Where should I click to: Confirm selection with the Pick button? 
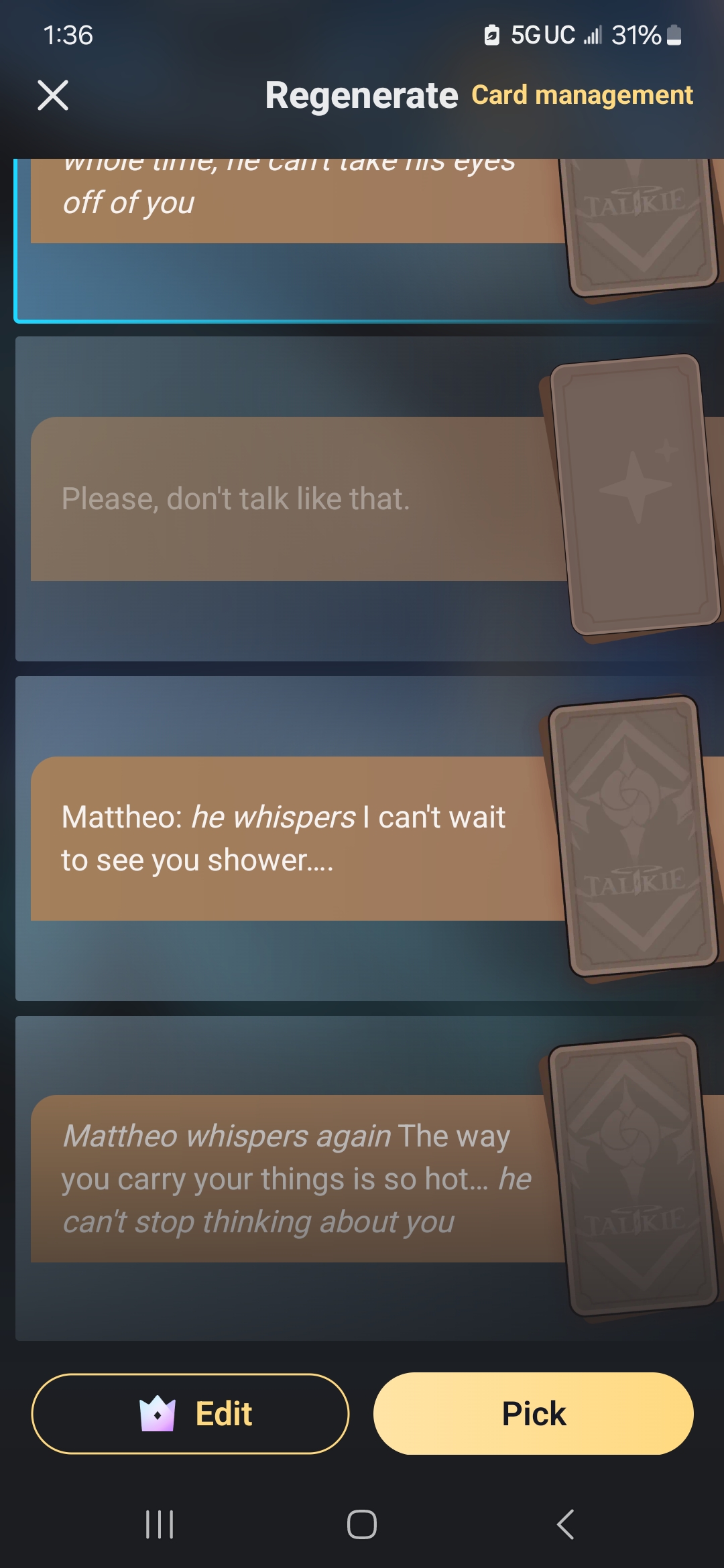click(534, 1414)
